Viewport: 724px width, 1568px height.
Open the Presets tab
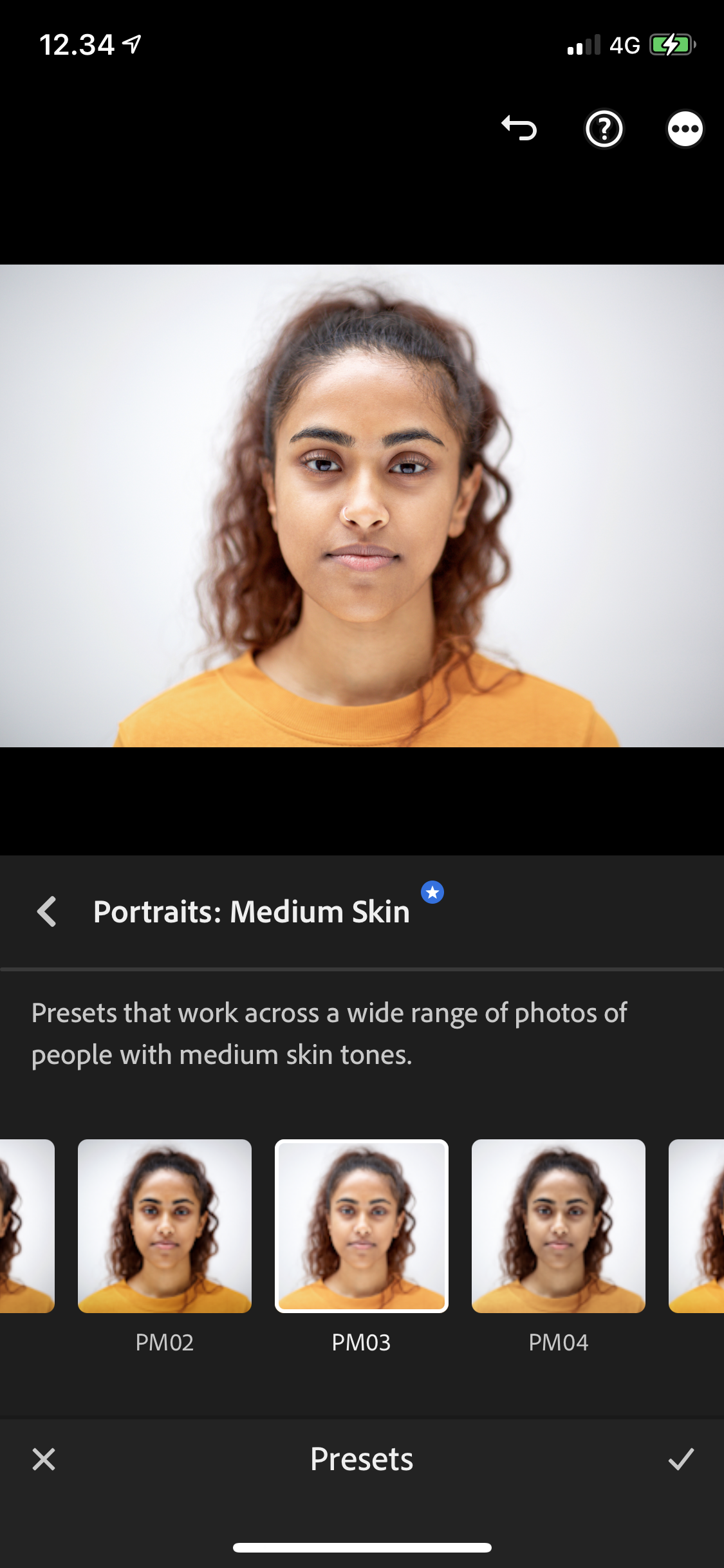(362, 1459)
